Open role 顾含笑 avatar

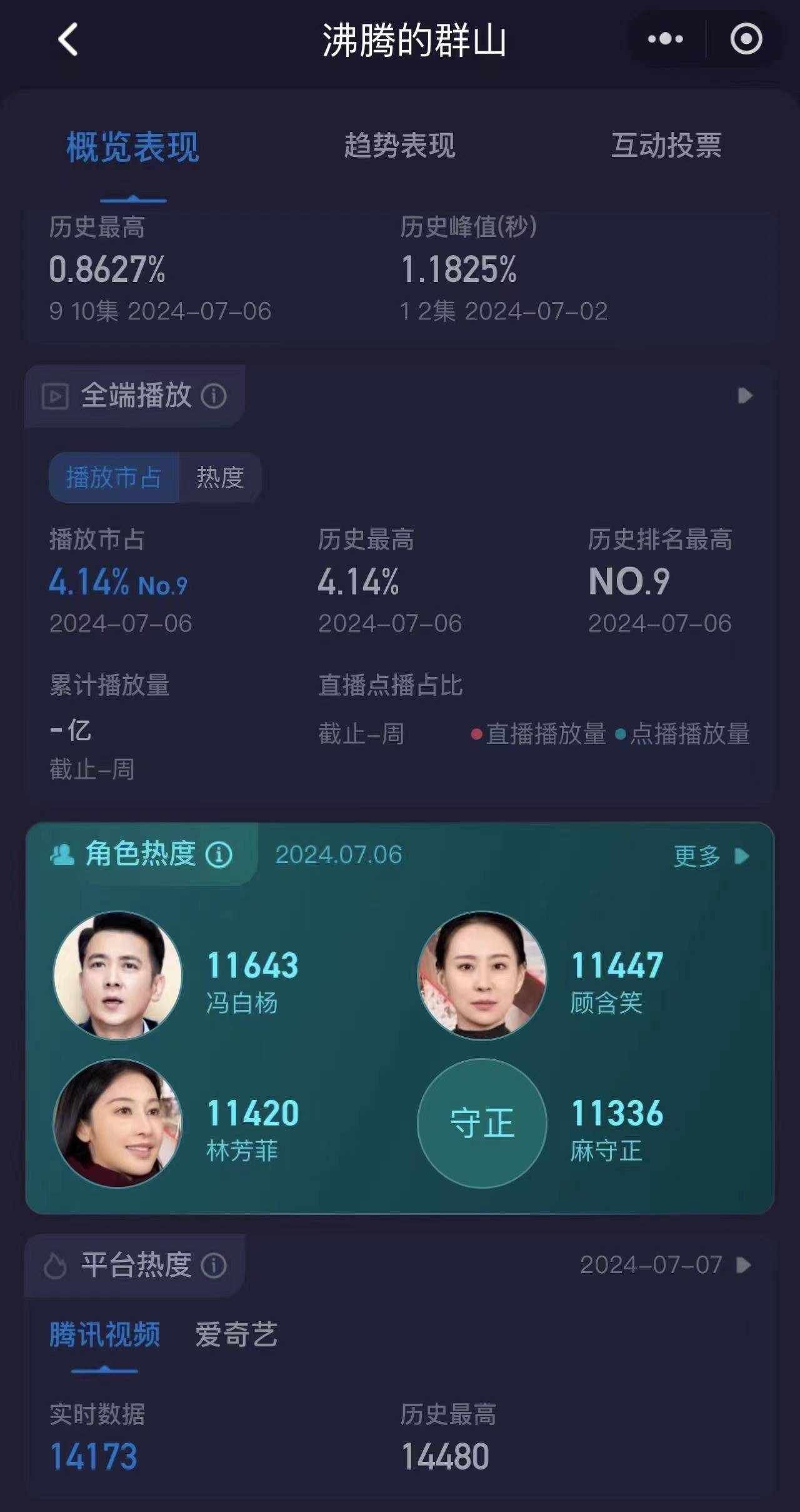[482, 975]
